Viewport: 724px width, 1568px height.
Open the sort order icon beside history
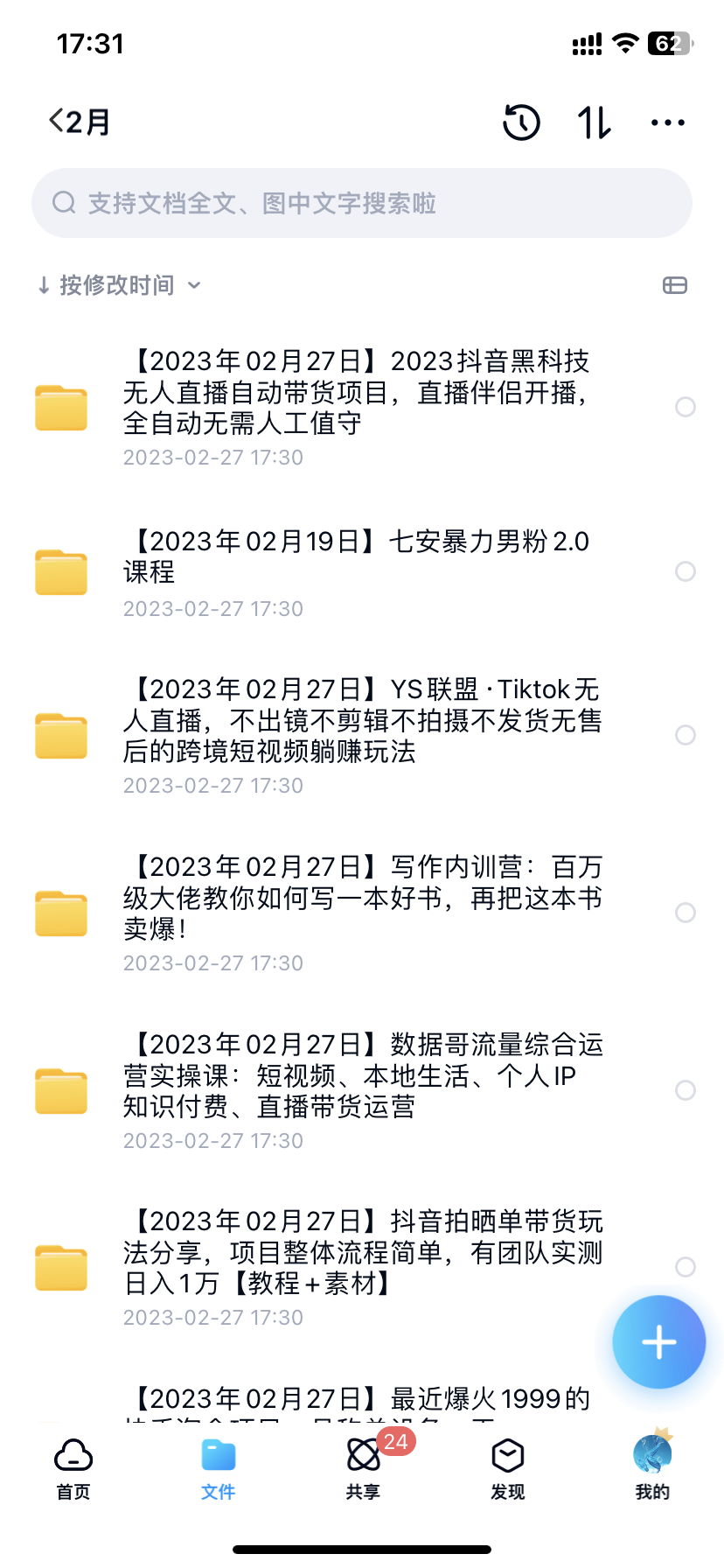[x=592, y=122]
